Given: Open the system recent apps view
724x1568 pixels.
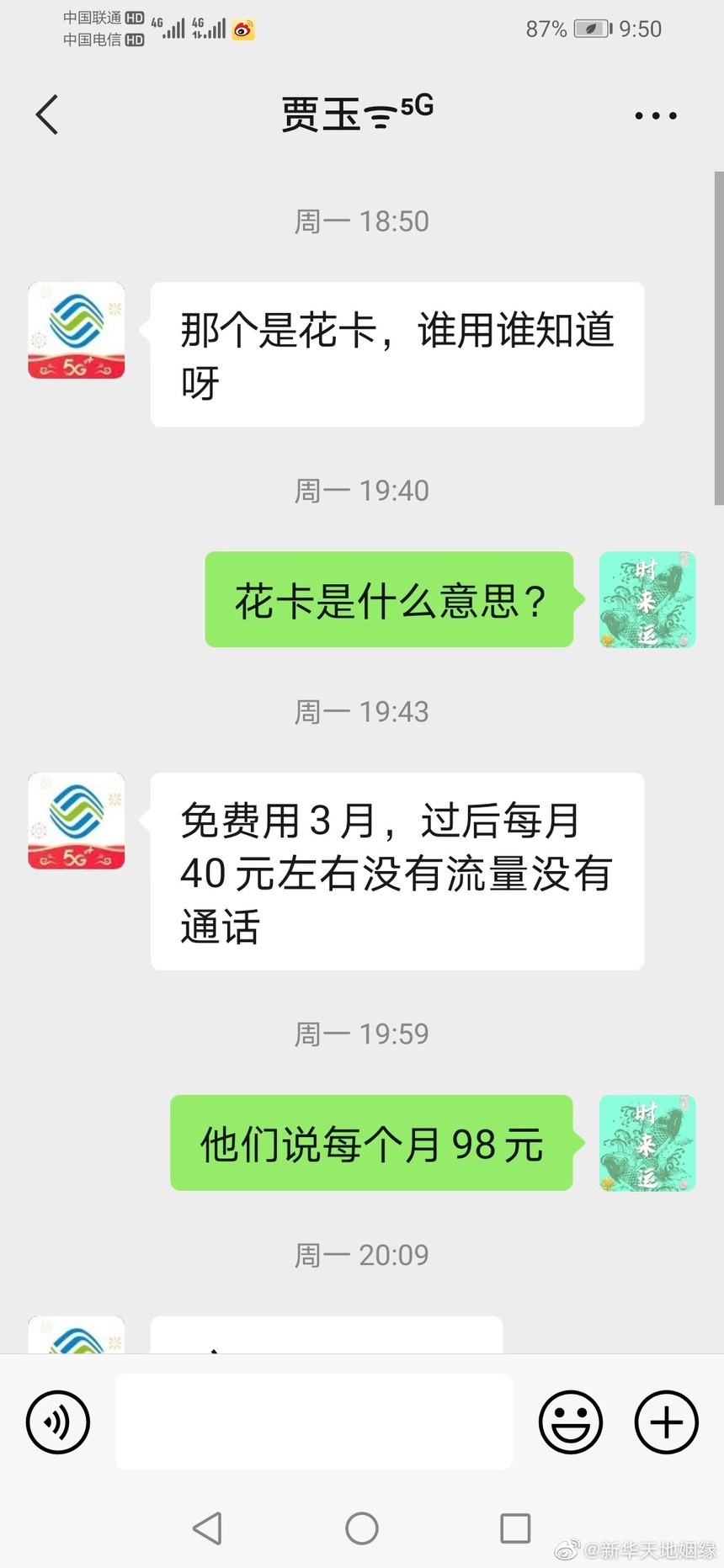Looking at the screenshot, I should (x=515, y=1528).
